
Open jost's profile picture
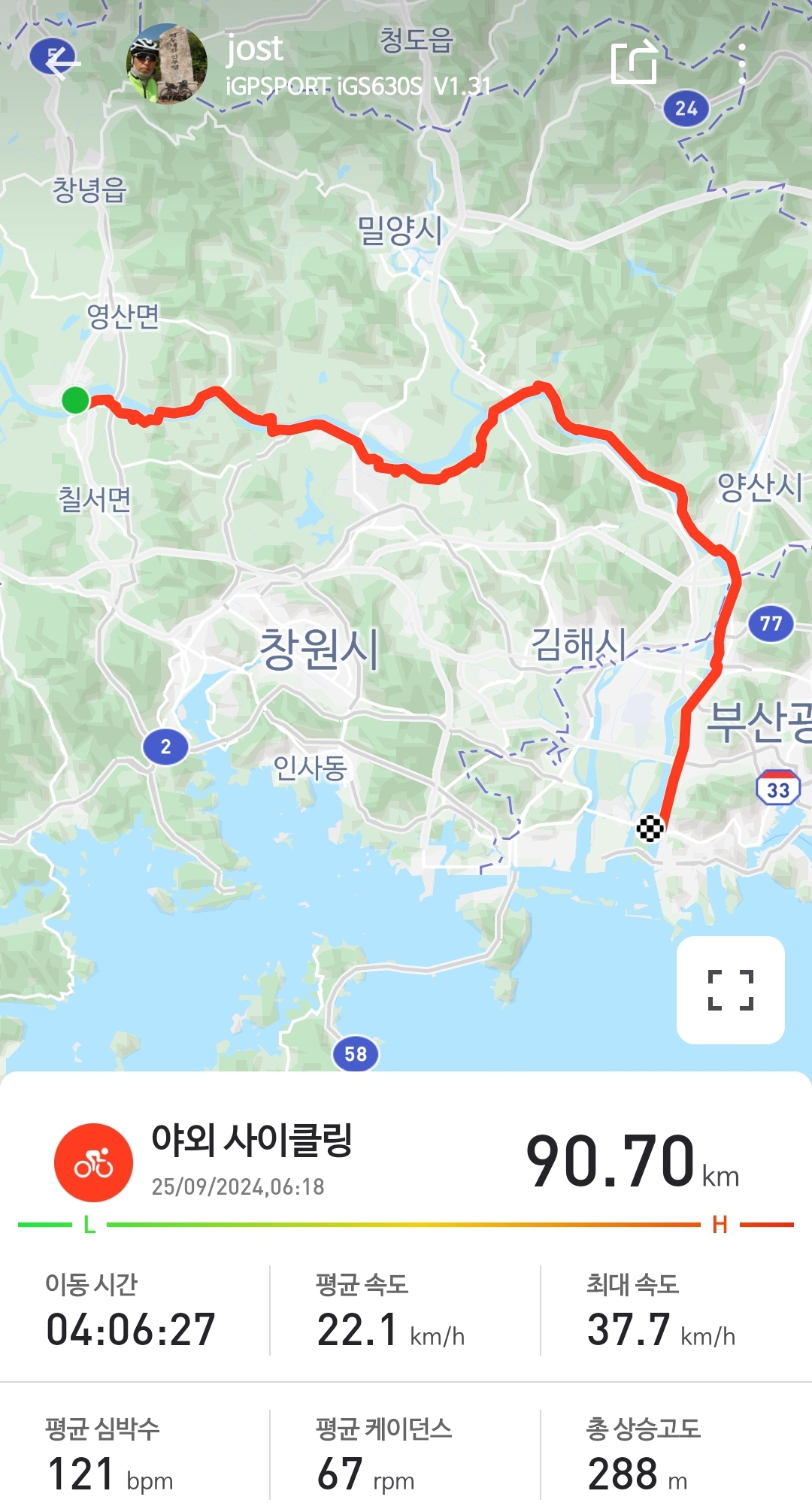[x=166, y=64]
